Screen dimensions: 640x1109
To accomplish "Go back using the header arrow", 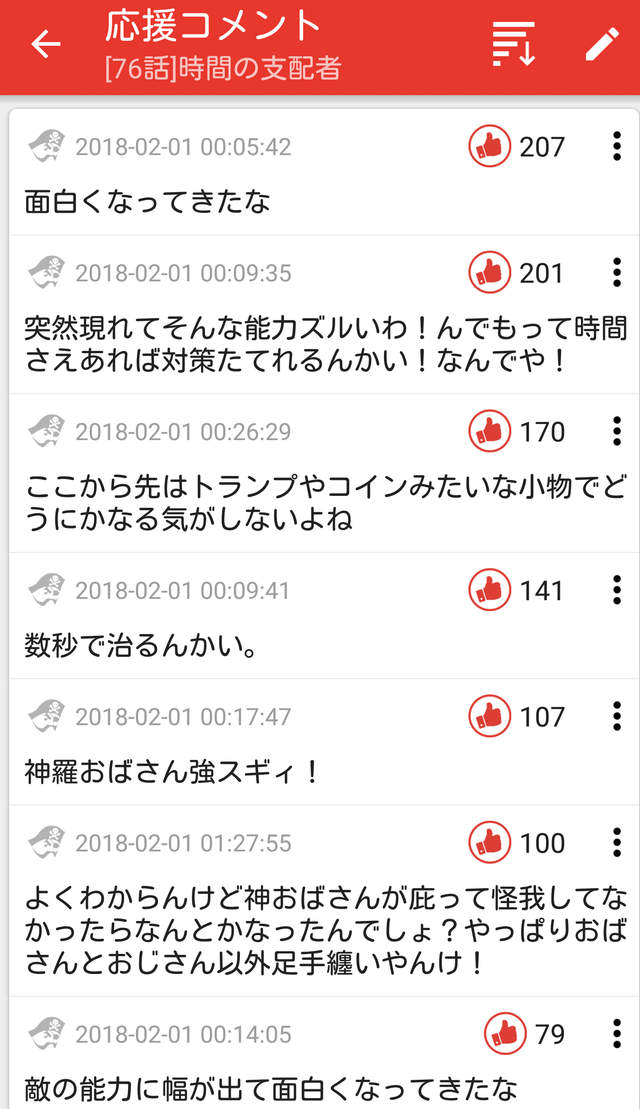I will pyautogui.click(x=46, y=44).
